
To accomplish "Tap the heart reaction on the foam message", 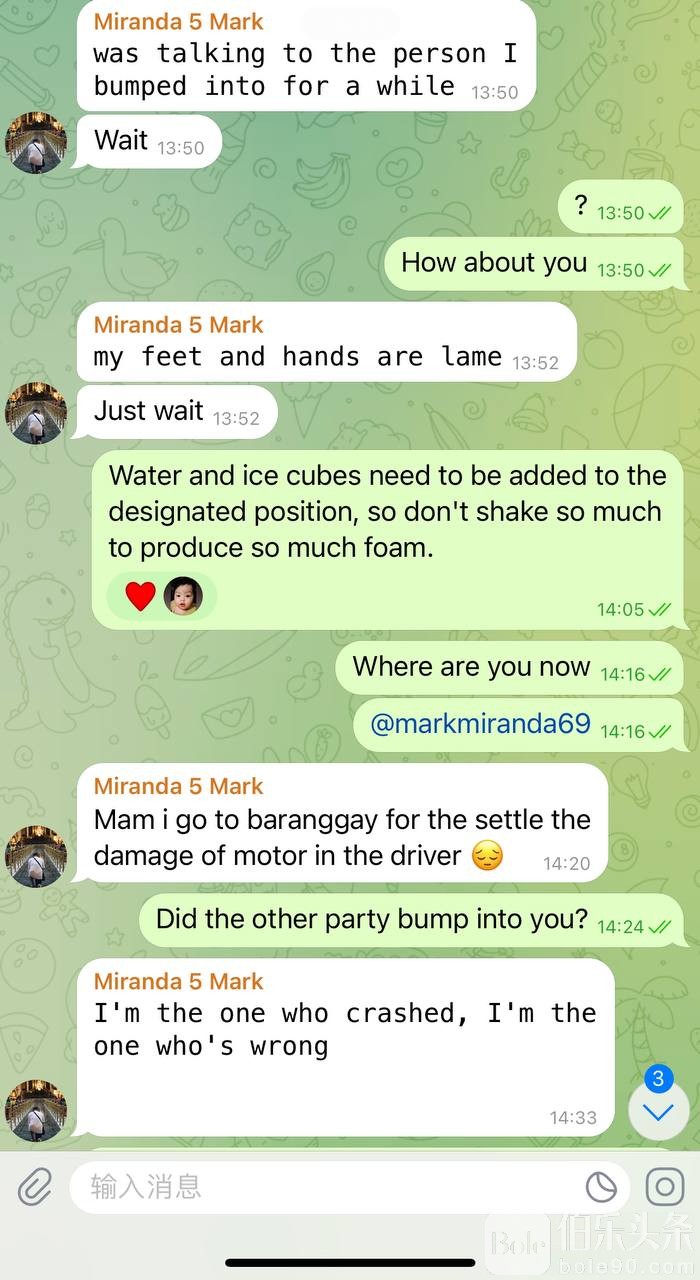I will tap(141, 596).
